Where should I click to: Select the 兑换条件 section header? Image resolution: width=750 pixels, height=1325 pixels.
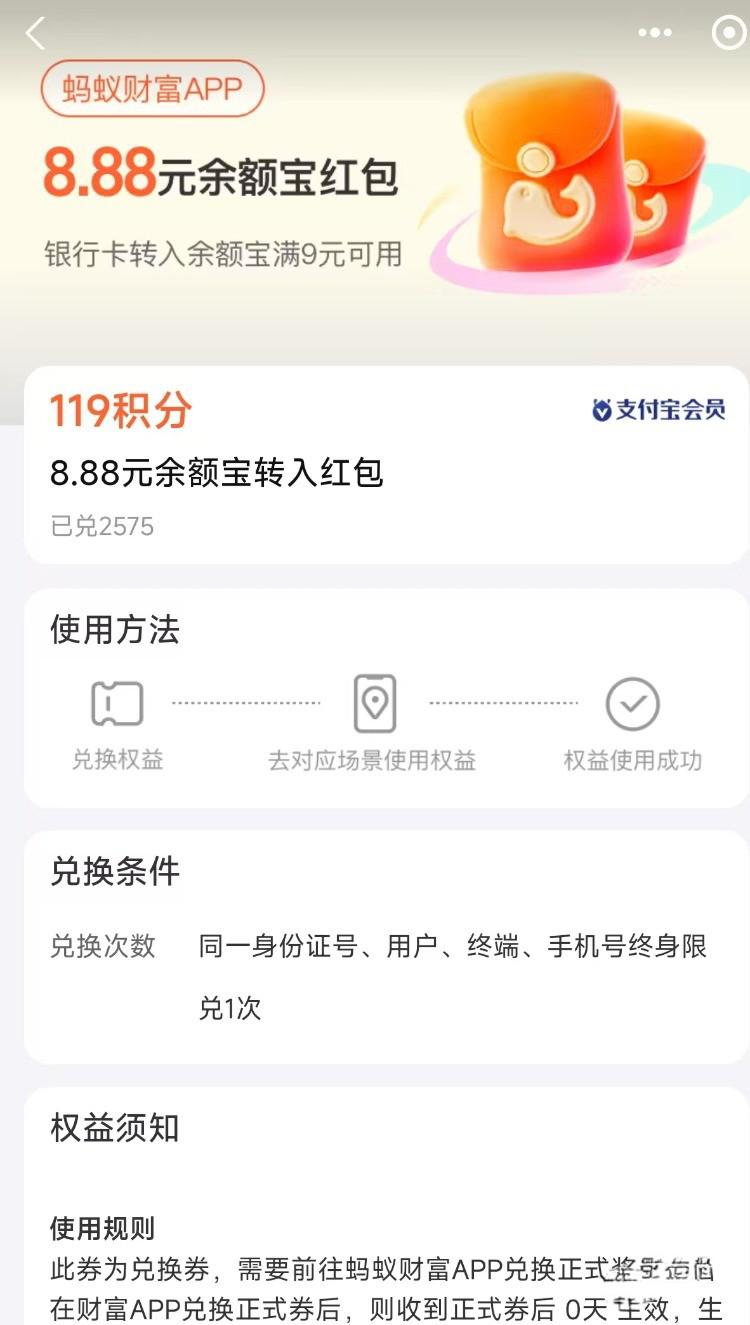coord(114,872)
